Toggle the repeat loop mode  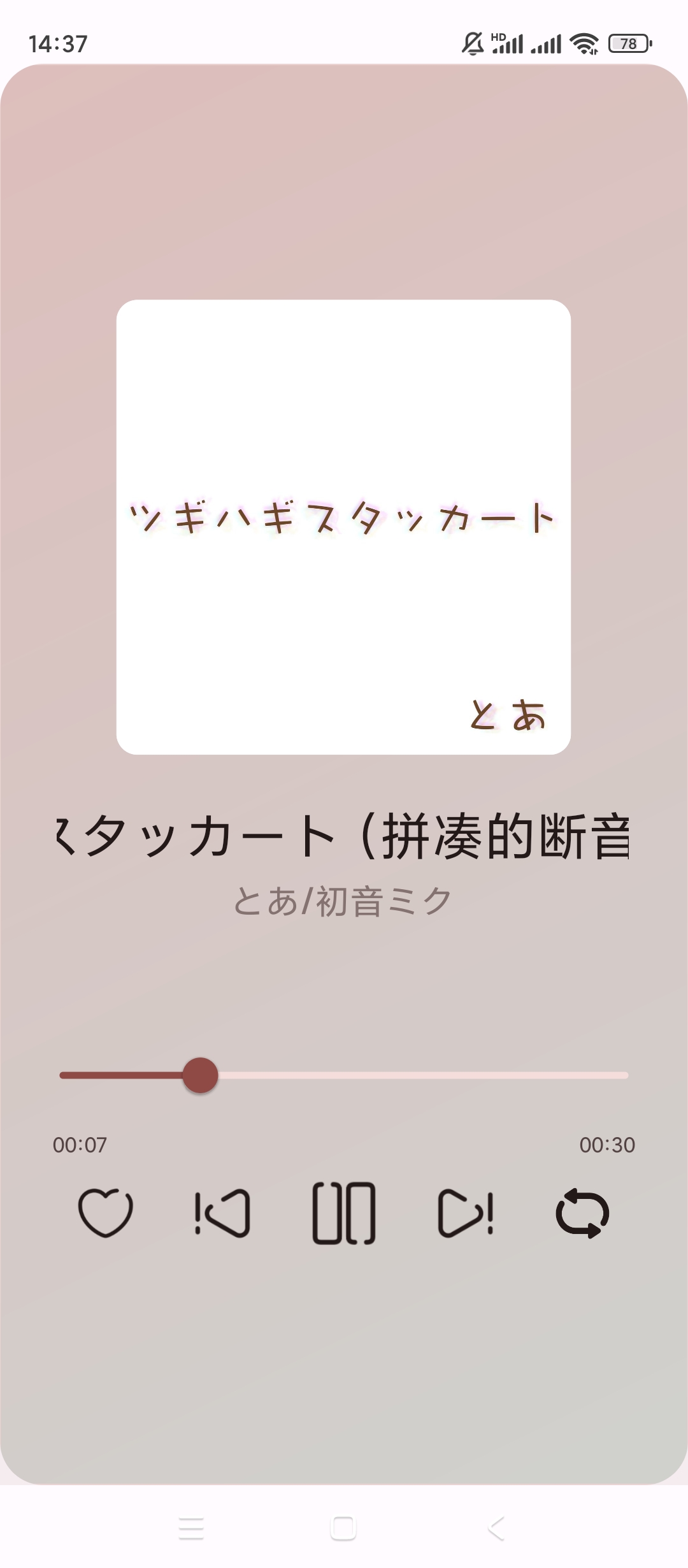[x=582, y=1212]
